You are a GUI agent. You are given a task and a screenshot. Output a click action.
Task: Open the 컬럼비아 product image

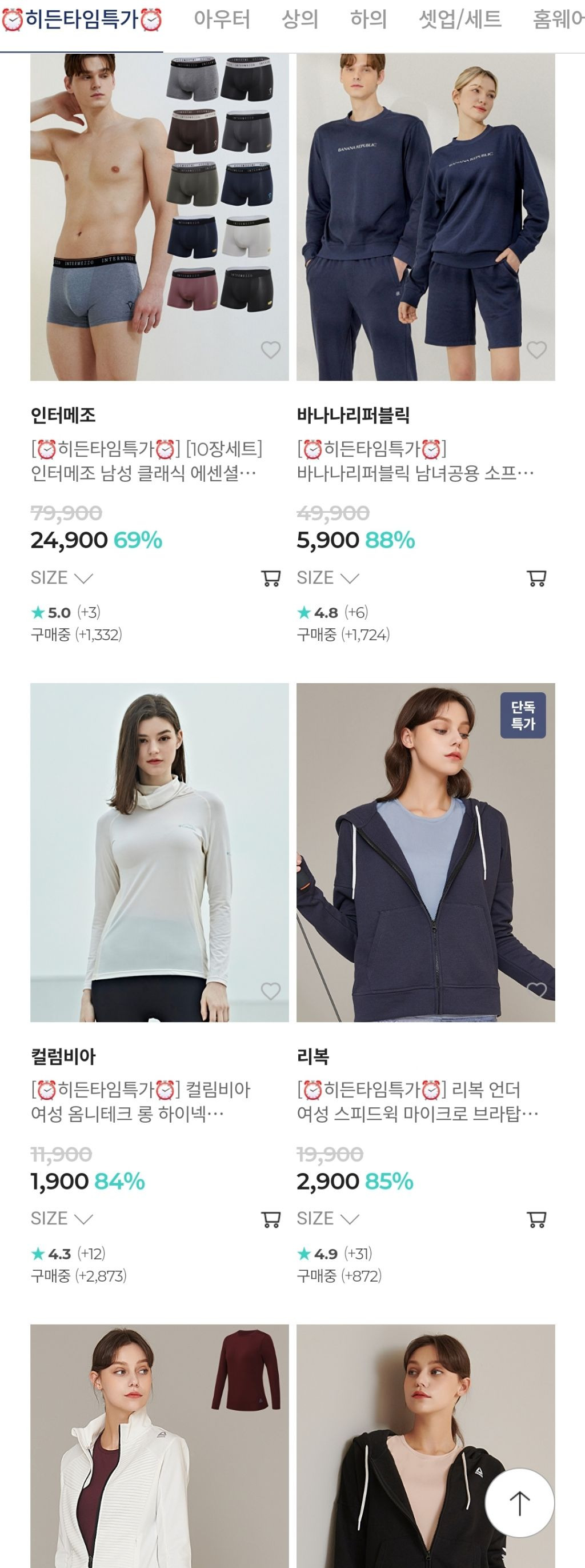159,852
